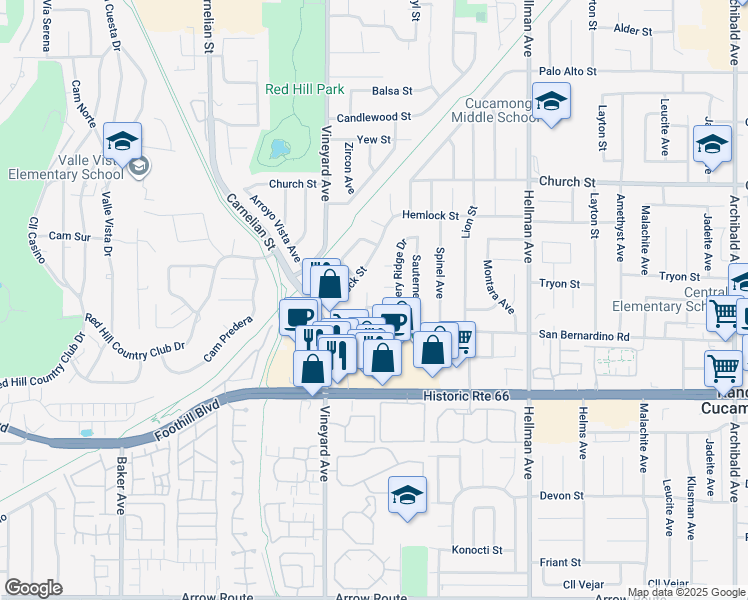
Task: Tap the shopping bag marker below Arroyo Vista Ave
Action: click(329, 285)
